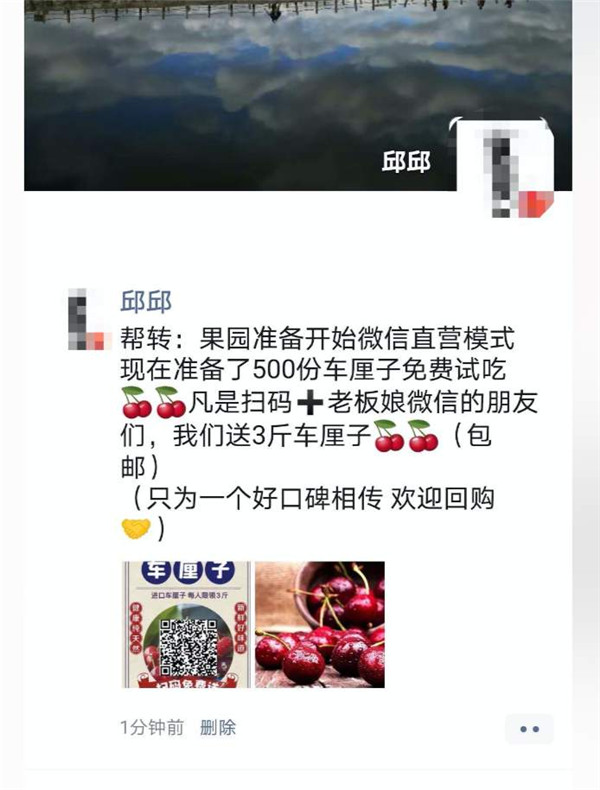Open the blue 邱邱 name link on the post
This screenshot has height=790, width=600.
click(146, 301)
